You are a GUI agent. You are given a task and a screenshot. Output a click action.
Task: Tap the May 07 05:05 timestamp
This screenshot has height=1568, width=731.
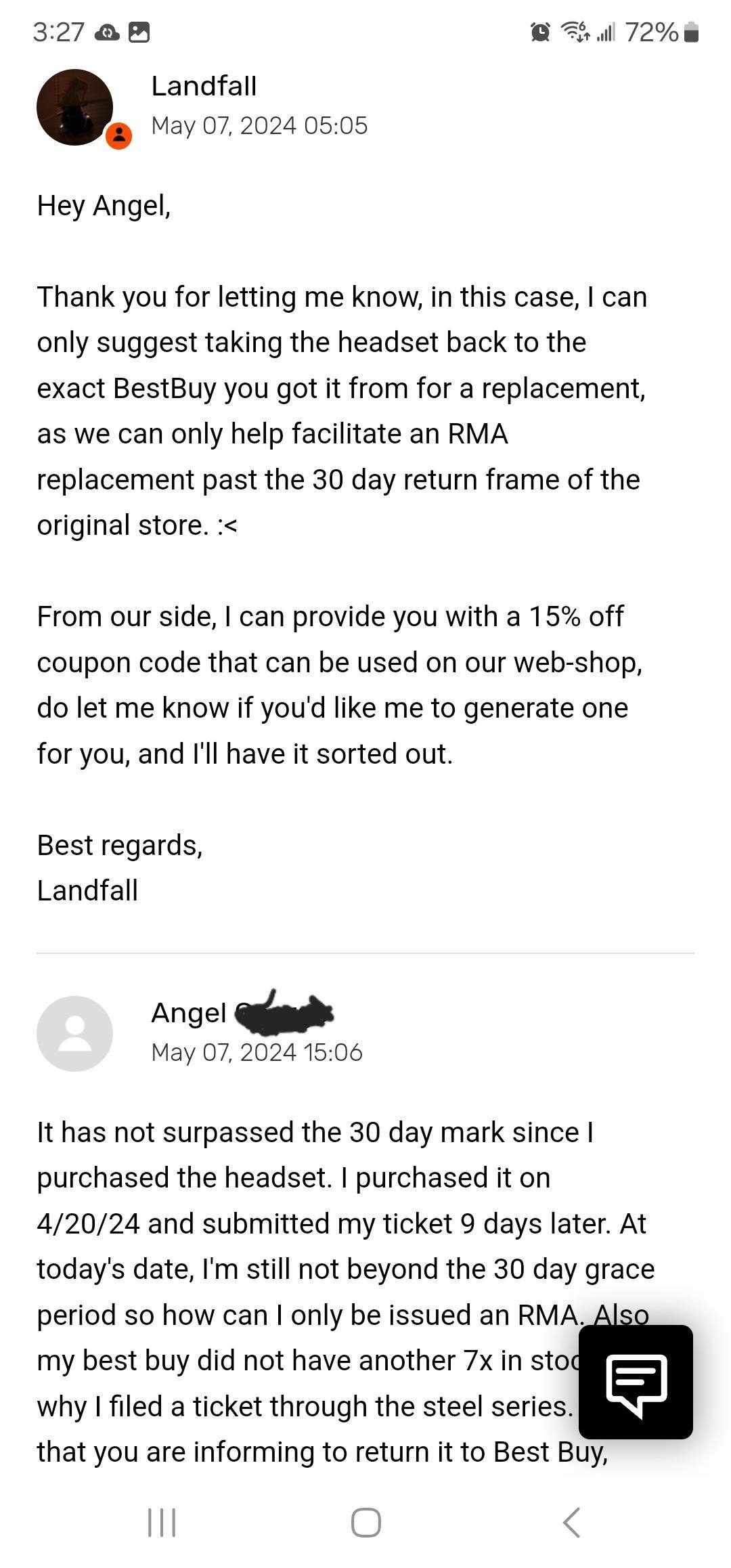259,125
